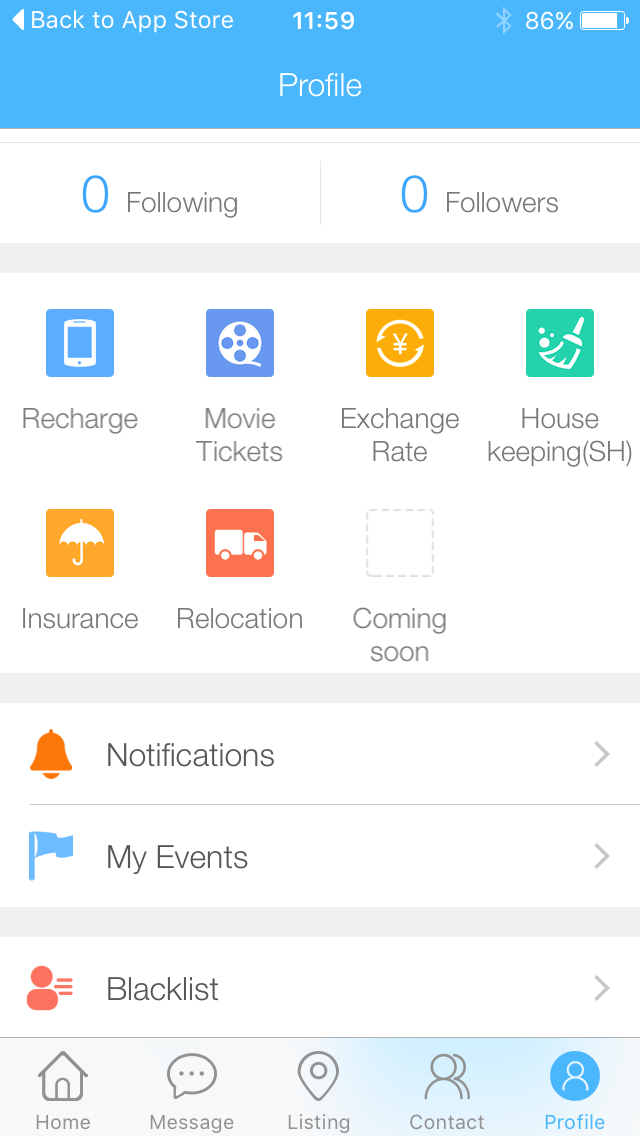View the Following list
Viewport: 640px width, 1136px height.
point(159,194)
